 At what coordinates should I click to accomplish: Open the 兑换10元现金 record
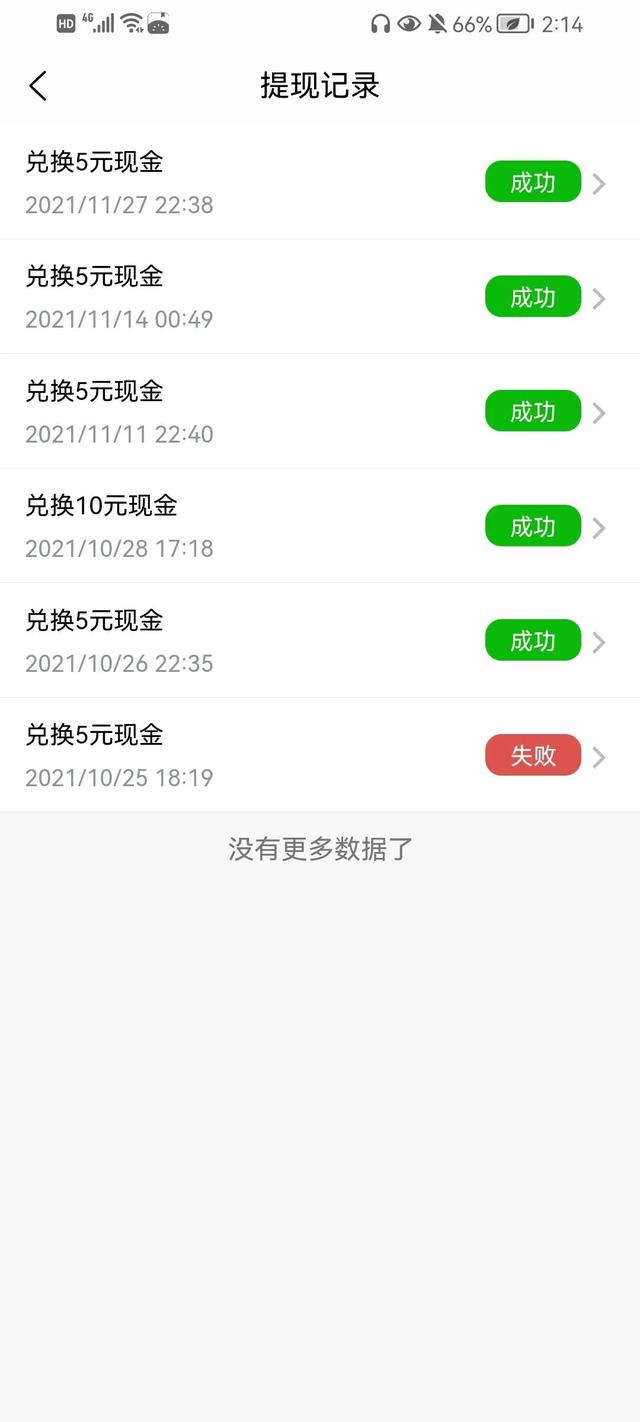pyautogui.click(x=320, y=526)
